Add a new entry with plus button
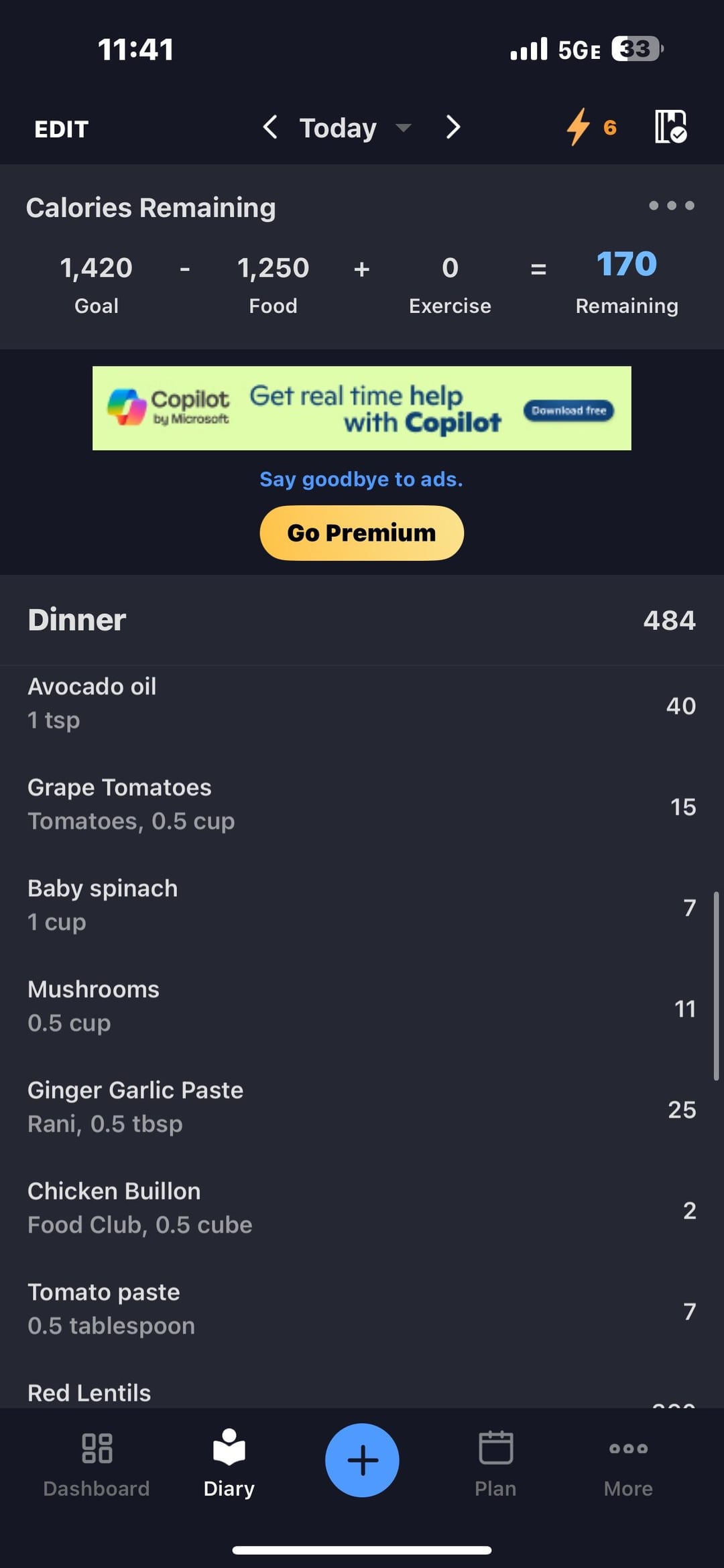724x1568 pixels. (x=362, y=1460)
